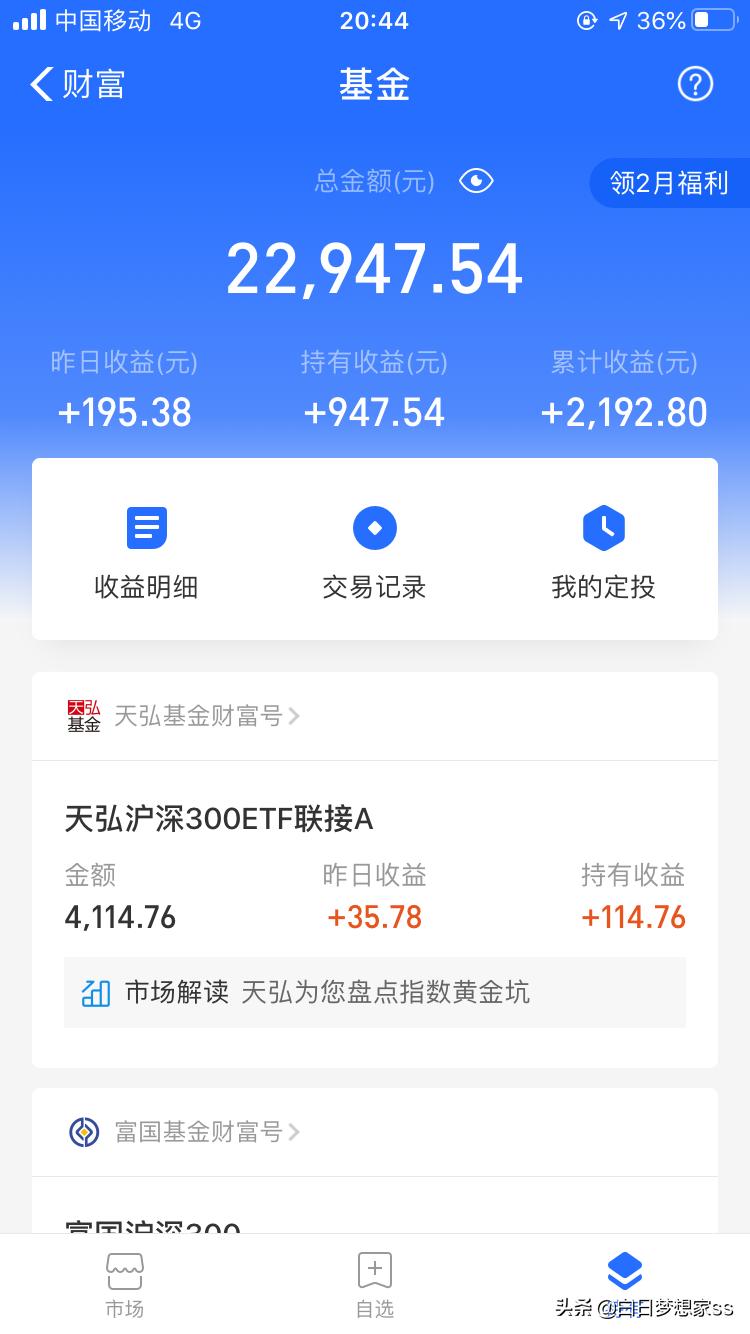Open the 天弘基金 brand logo icon

(83, 715)
